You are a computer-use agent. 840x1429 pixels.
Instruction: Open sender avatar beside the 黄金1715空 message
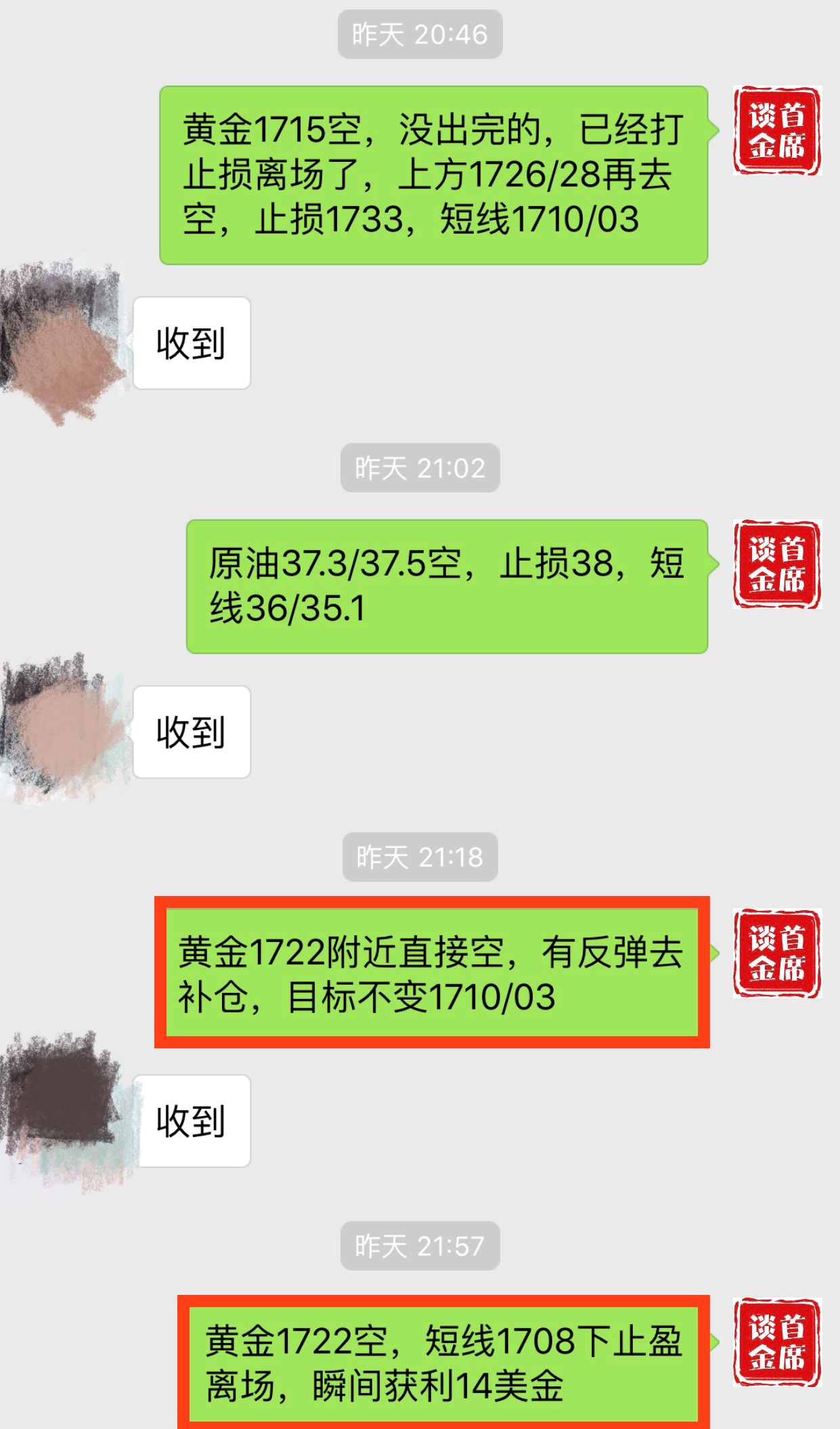pyautogui.click(x=776, y=131)
